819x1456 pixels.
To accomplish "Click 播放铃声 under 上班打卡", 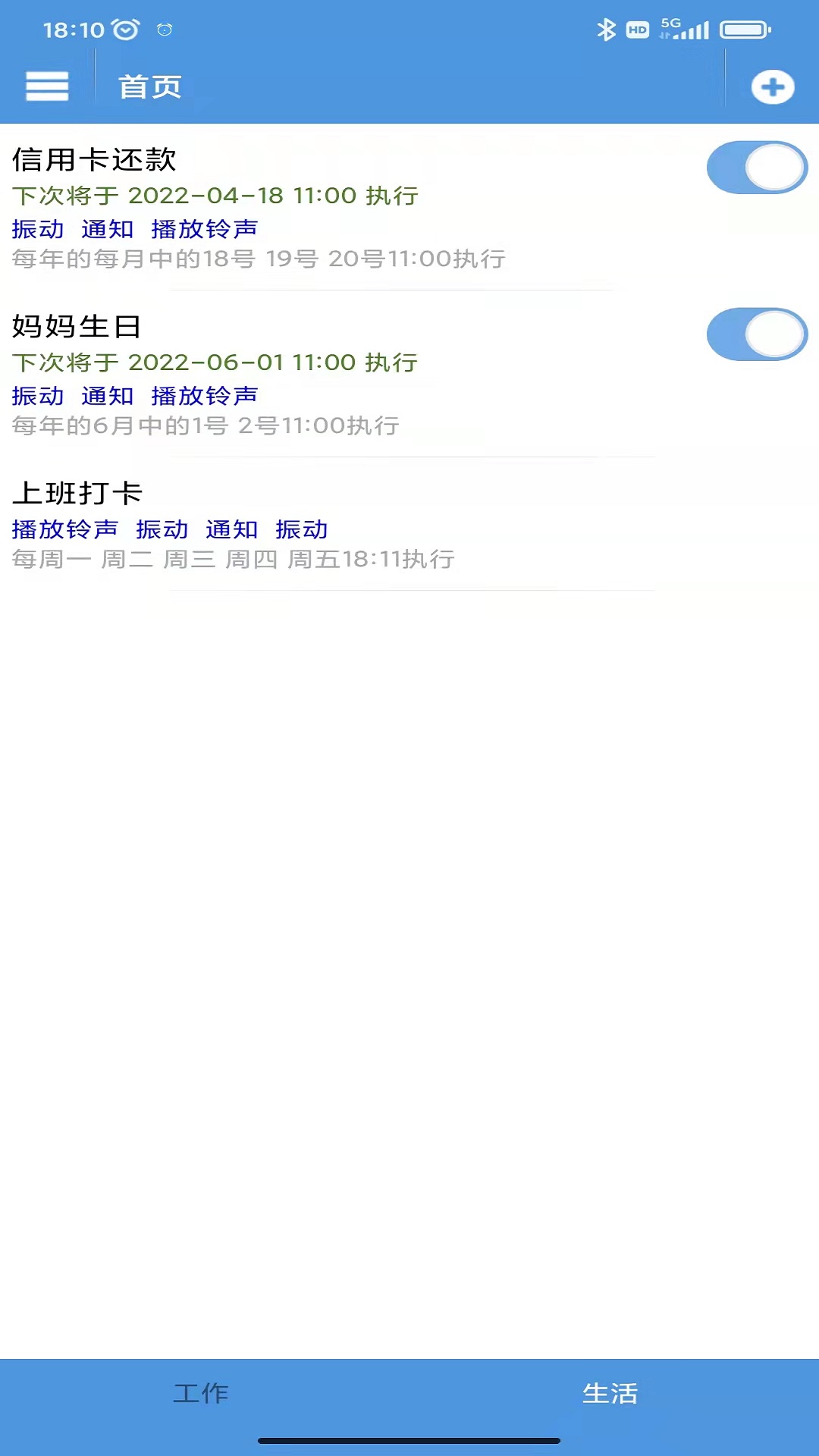I will (x=65, y=530).
